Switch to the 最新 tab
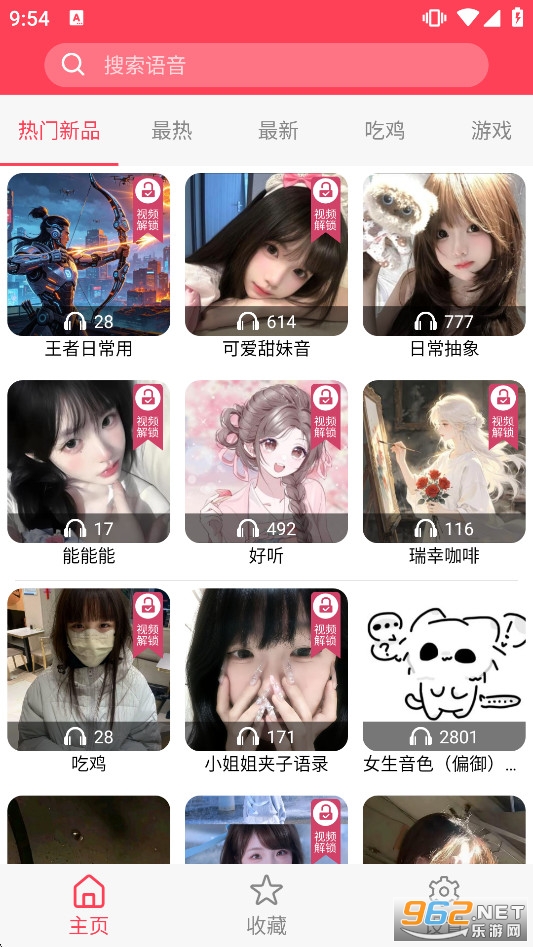Image resolution: width=533 pixels, height=947 pixels. [278, 130]
